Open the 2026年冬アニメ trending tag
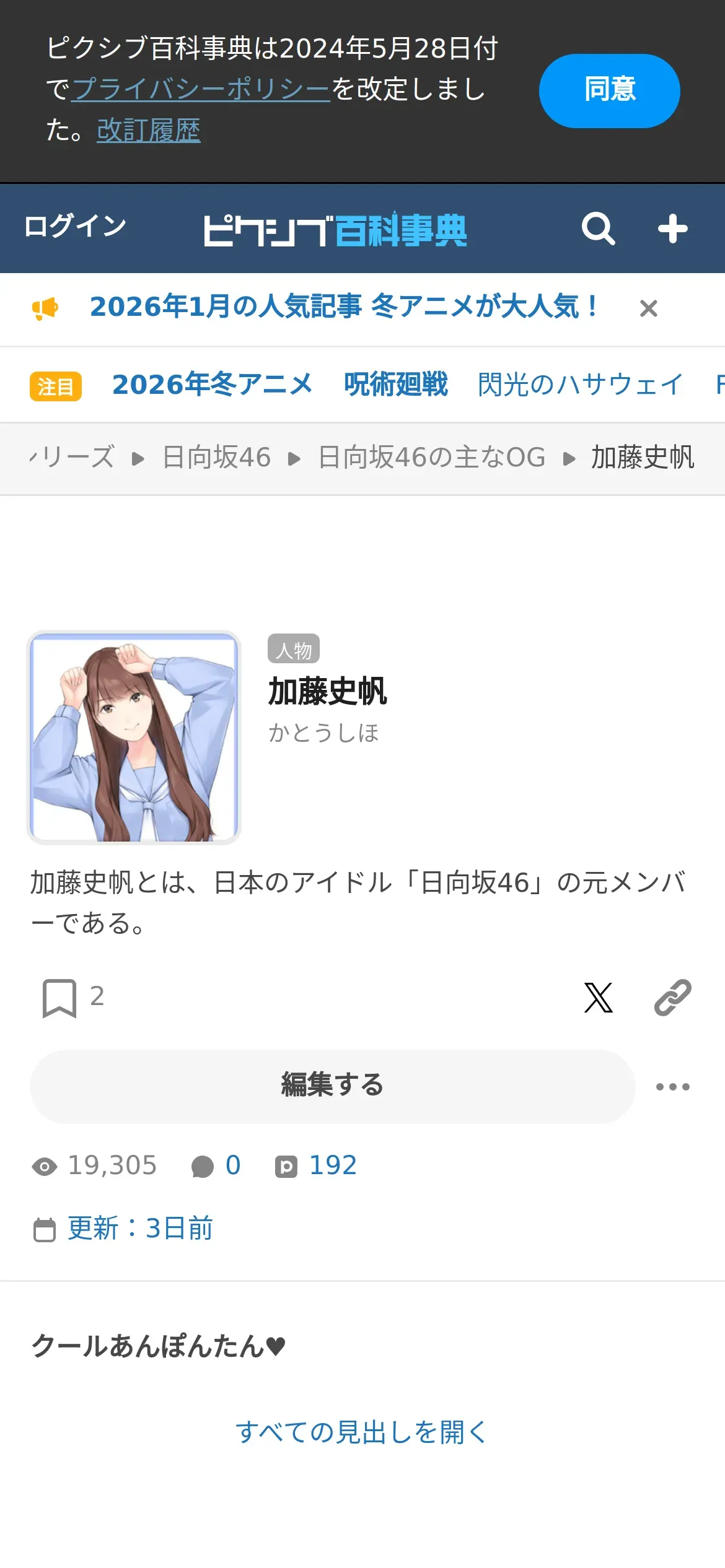The image size is (725, 1568). (x=212, y=385)
